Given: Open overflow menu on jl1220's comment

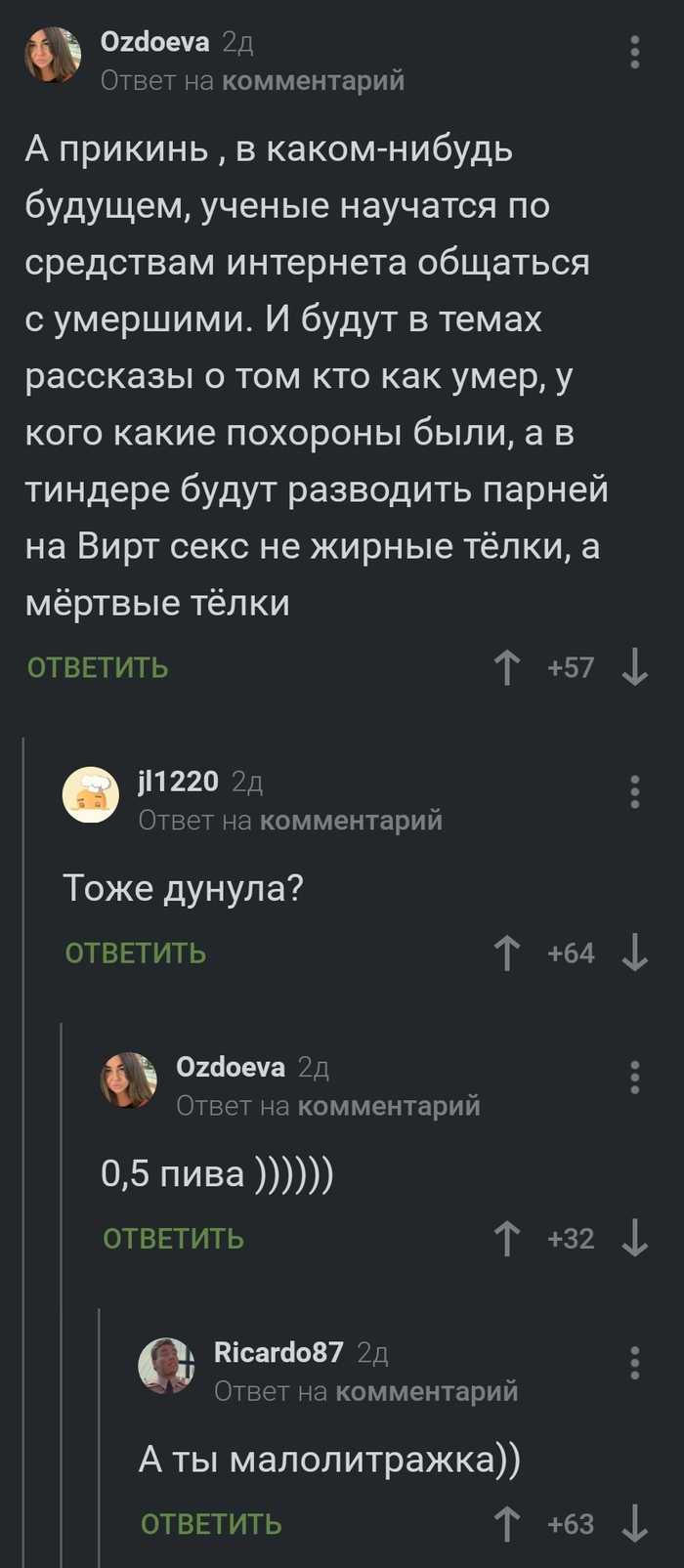Looking at the screenshot, I should pyautogui.click(x=635, y=791).
